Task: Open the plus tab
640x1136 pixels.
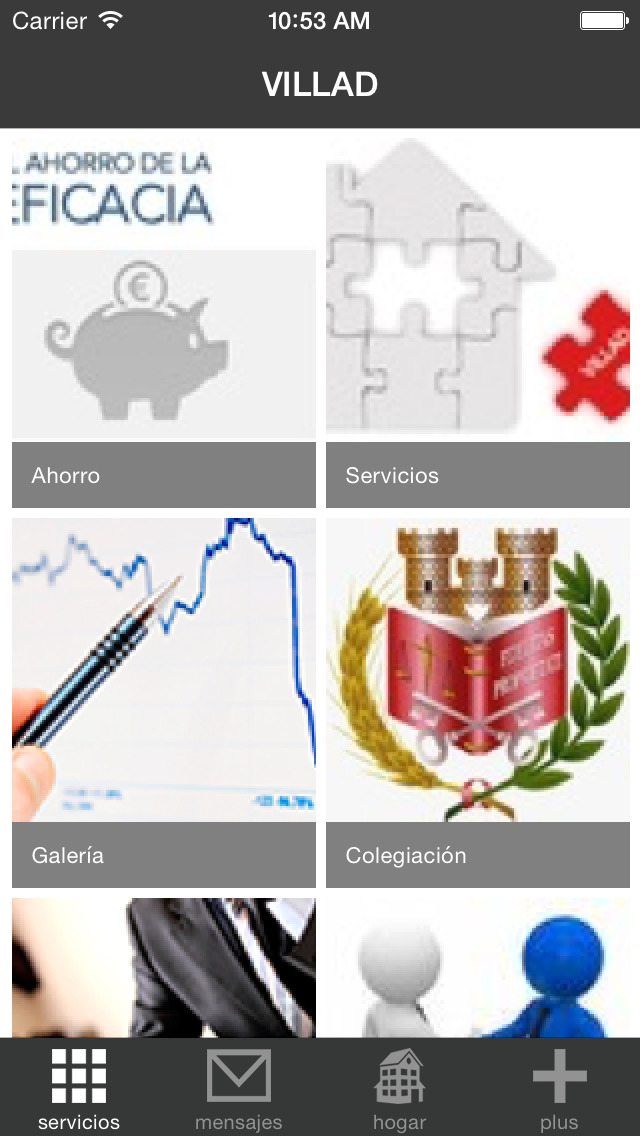Action: point(560,1087)
